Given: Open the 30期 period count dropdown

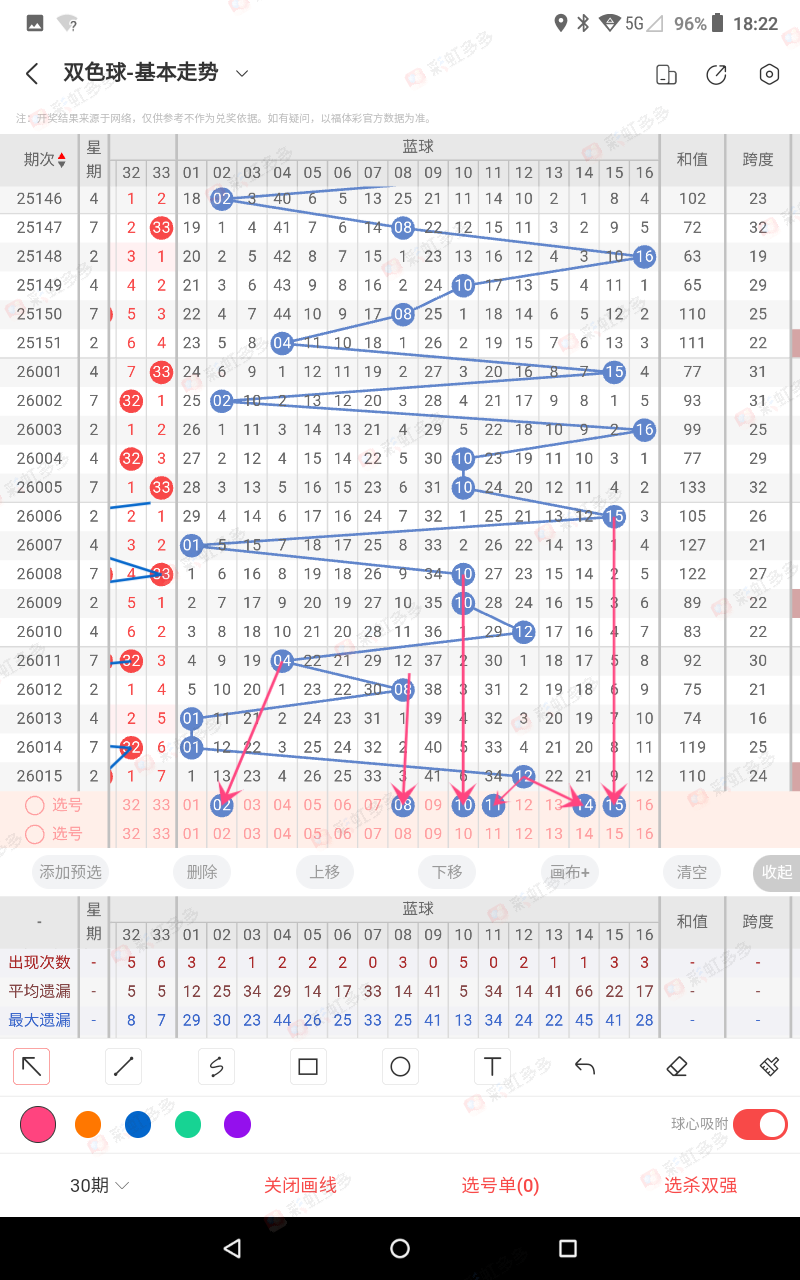Looking at the screenshot, I should 99,1185.
